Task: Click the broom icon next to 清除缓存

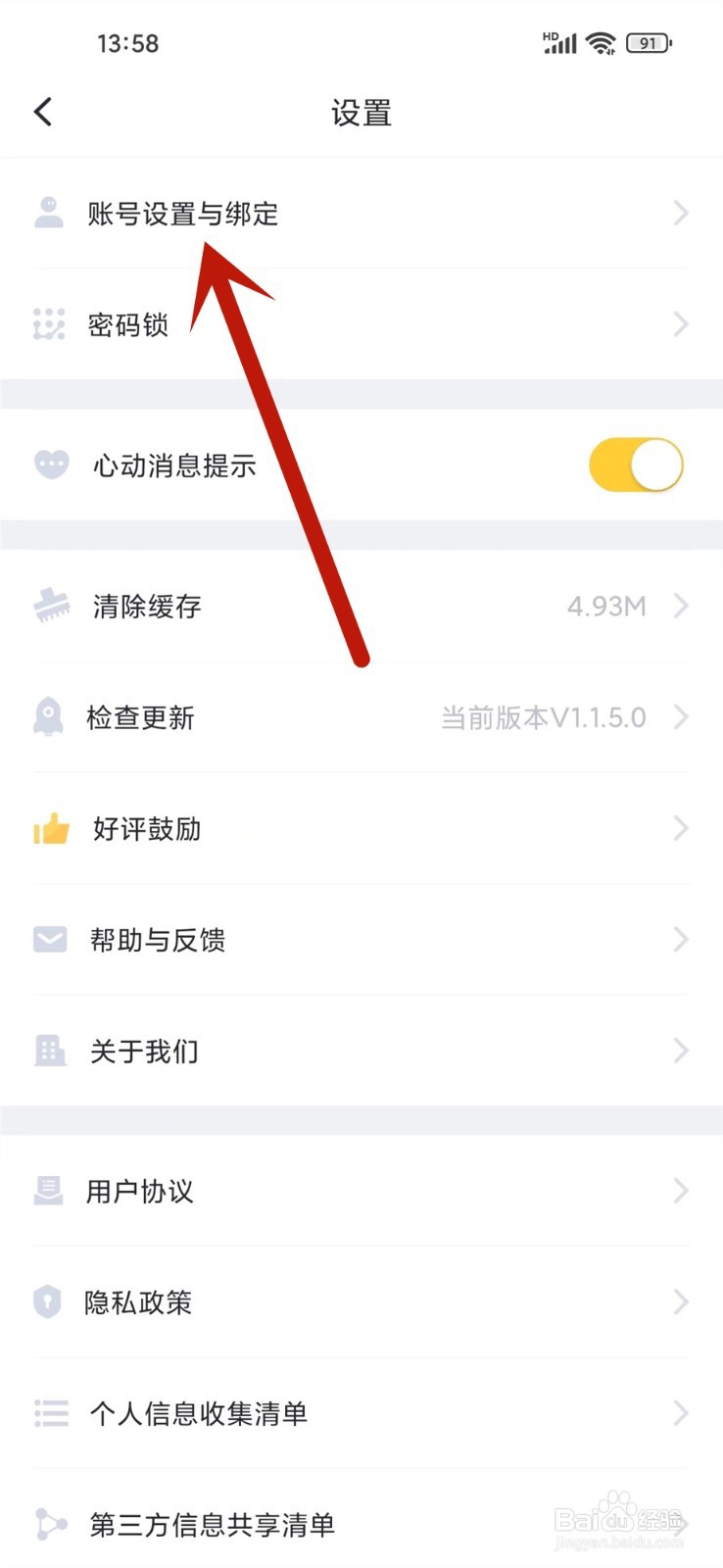Action: (x=49, y=606)
